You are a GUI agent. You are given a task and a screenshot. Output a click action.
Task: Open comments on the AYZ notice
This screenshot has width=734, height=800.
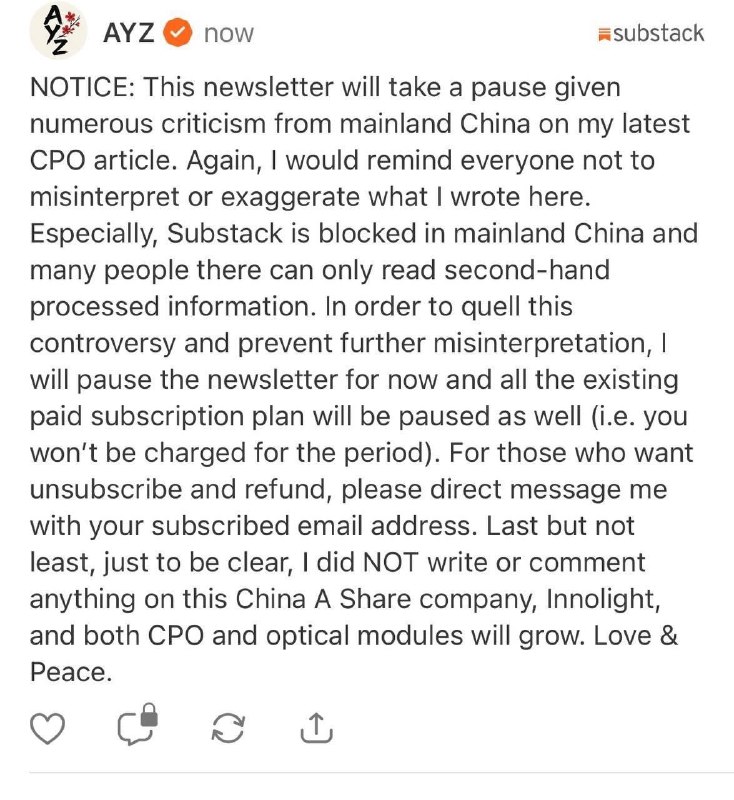[x=137, y=727]
